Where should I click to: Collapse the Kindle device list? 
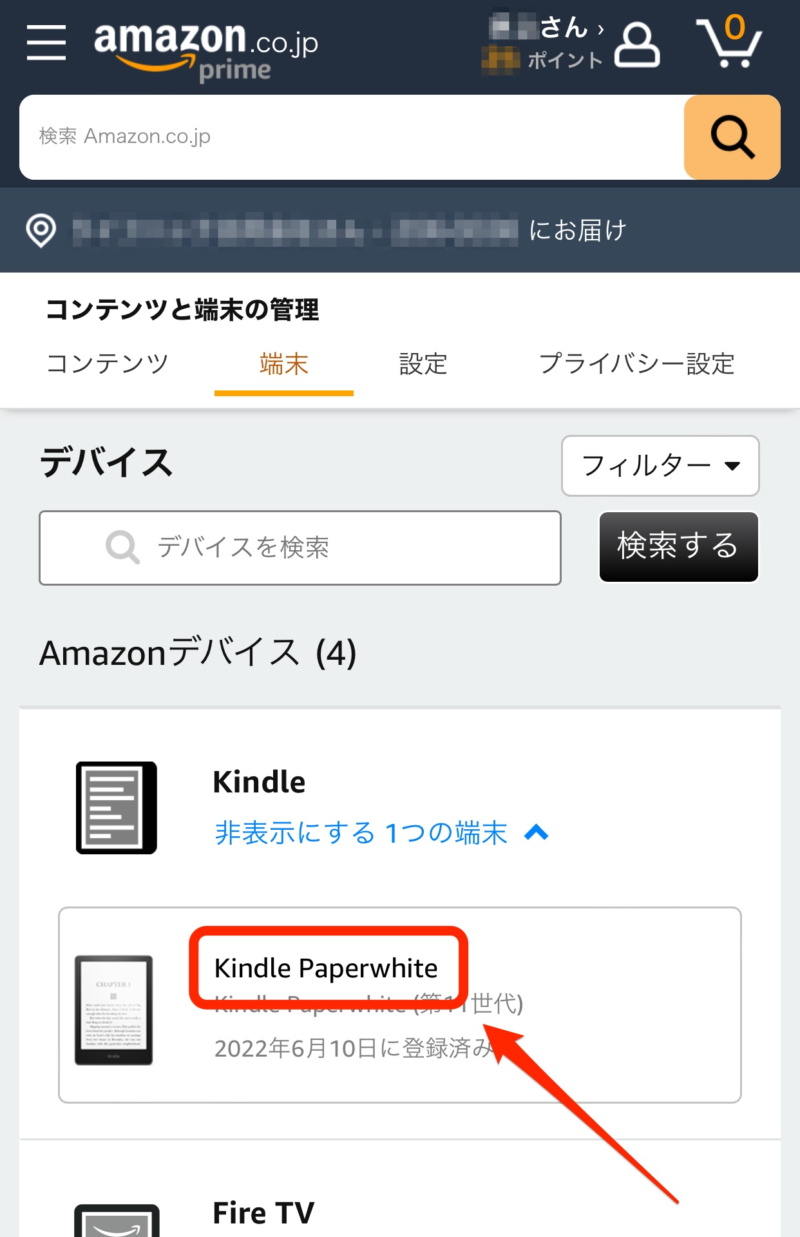381,832
